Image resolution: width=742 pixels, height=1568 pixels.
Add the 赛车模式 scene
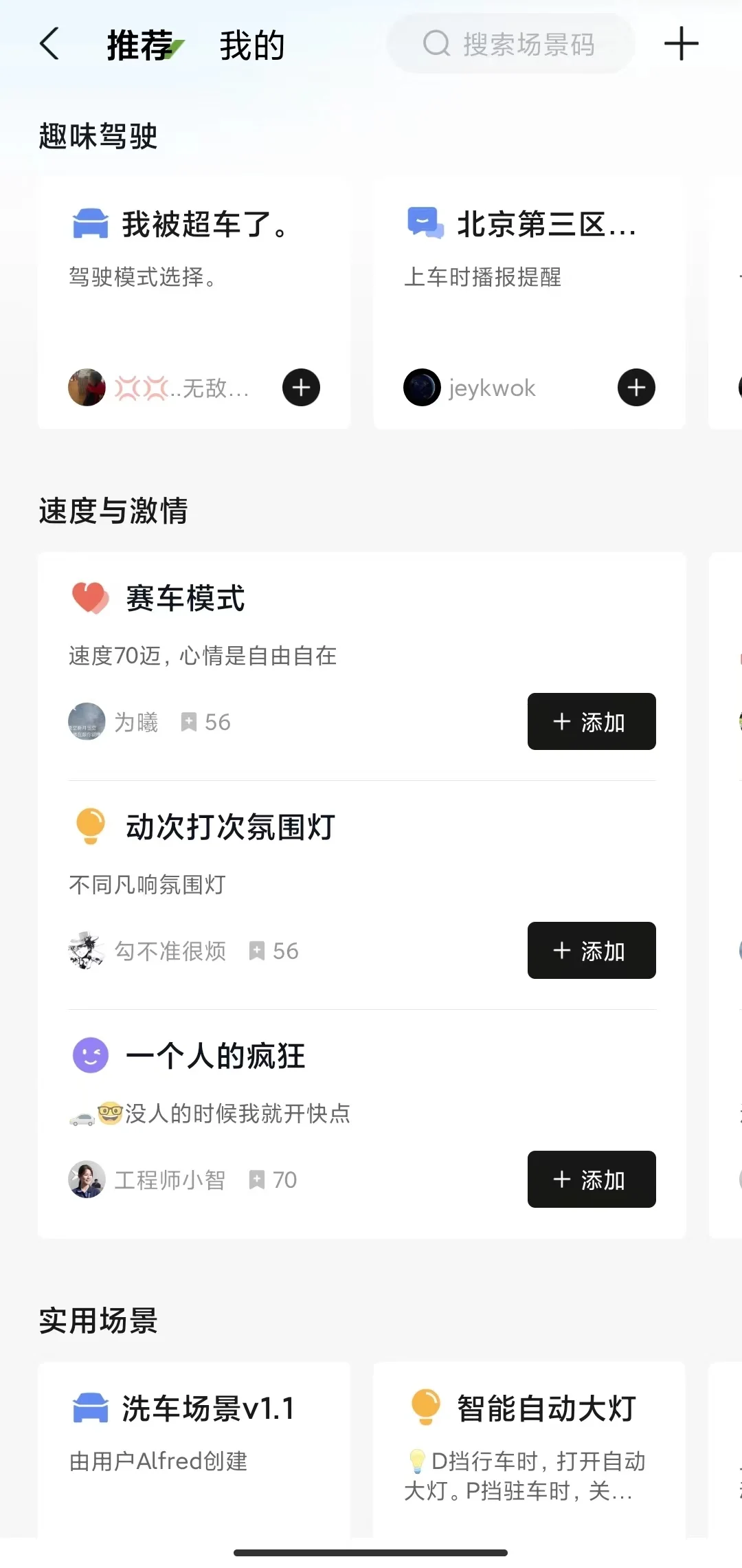(591, 722)
